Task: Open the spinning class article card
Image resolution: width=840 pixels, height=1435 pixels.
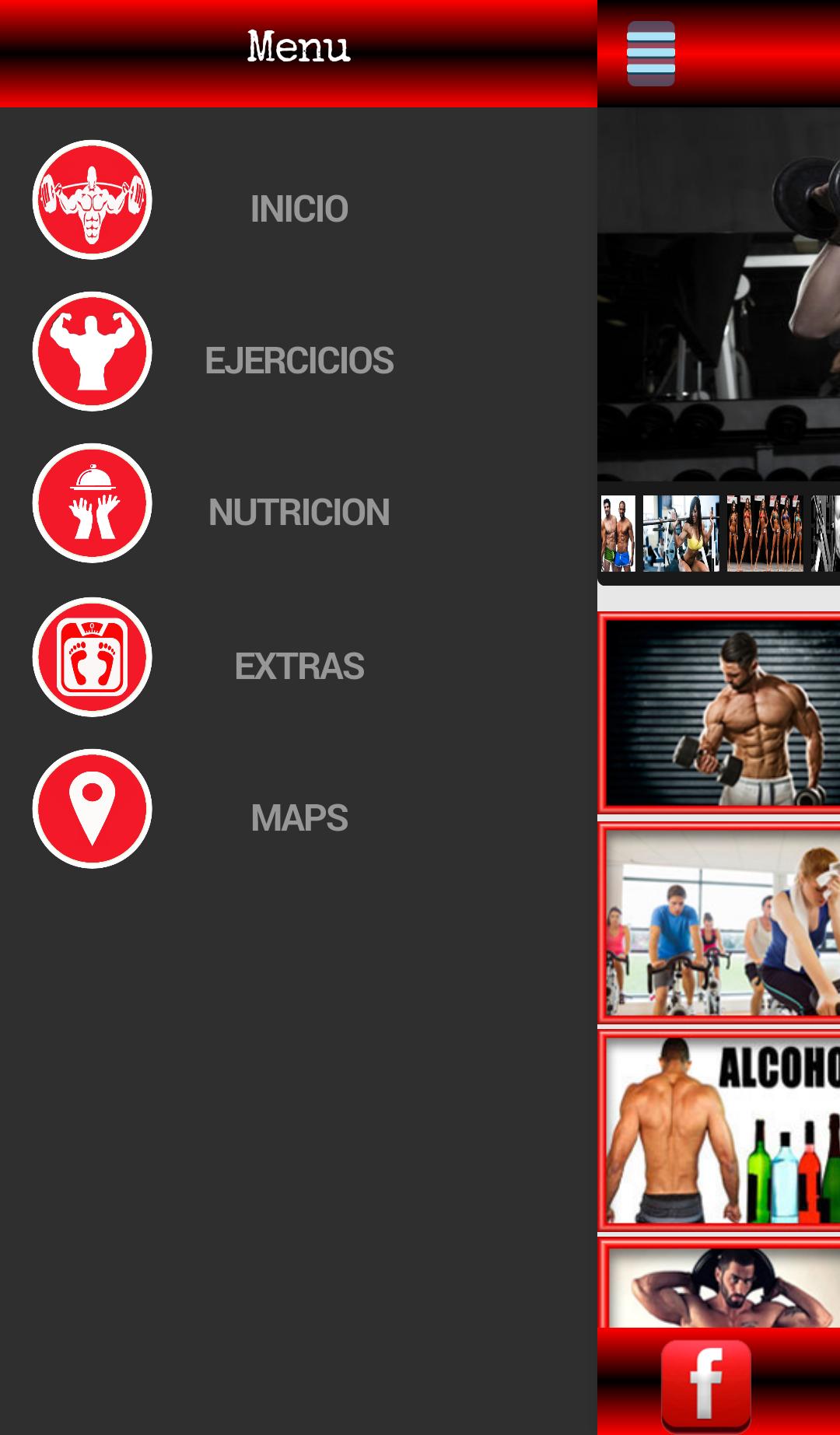Action: (719, 922)
